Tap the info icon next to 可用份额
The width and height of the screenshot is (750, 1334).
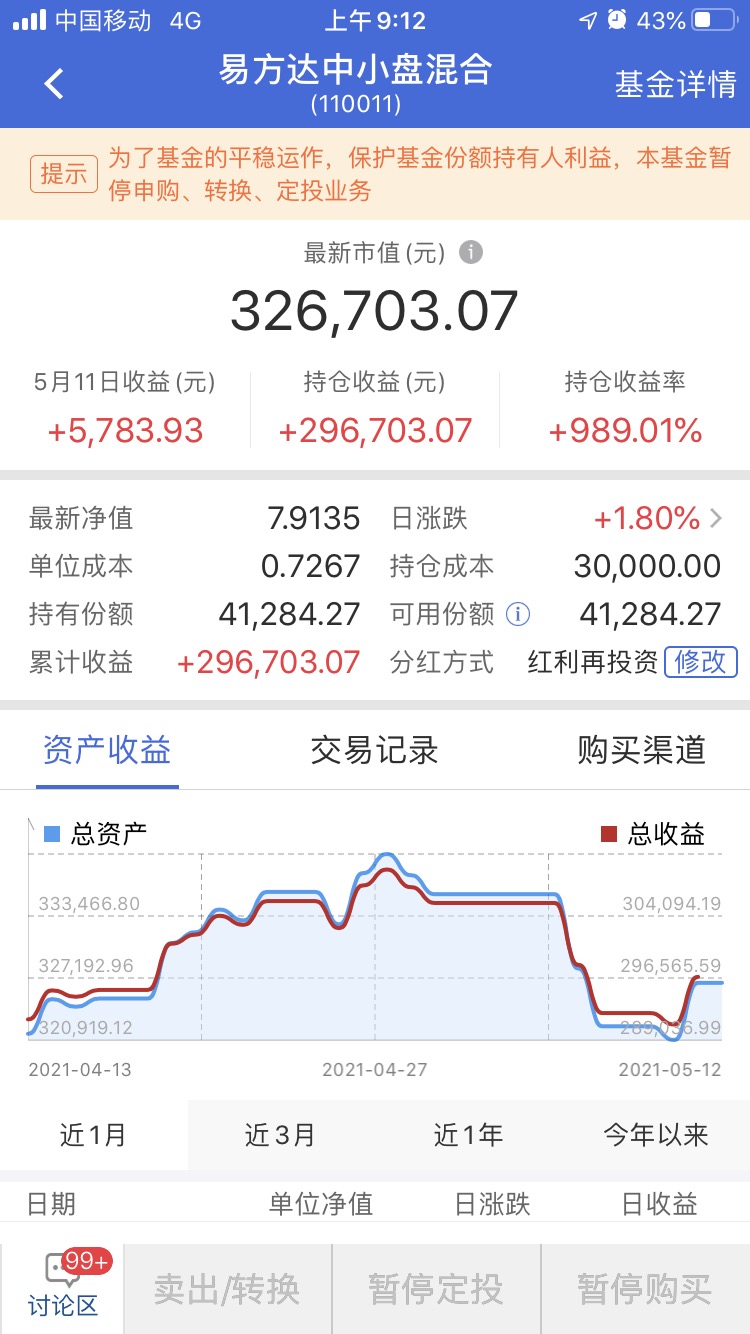(516, 614)
